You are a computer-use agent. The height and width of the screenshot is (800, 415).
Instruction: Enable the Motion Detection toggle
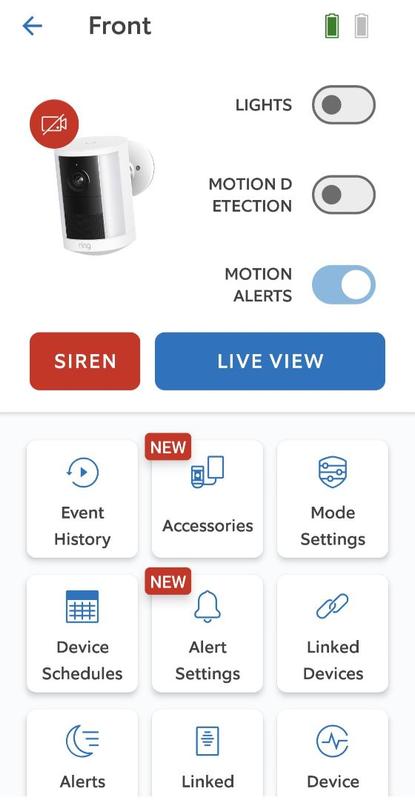344,194
